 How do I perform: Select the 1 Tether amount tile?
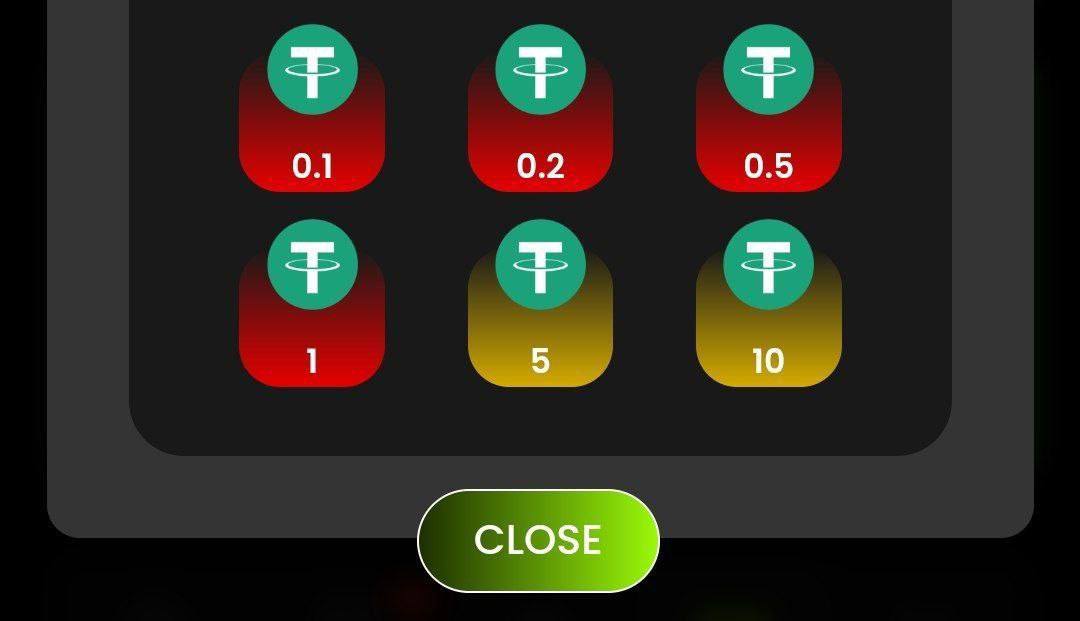[x=312, y=320]
